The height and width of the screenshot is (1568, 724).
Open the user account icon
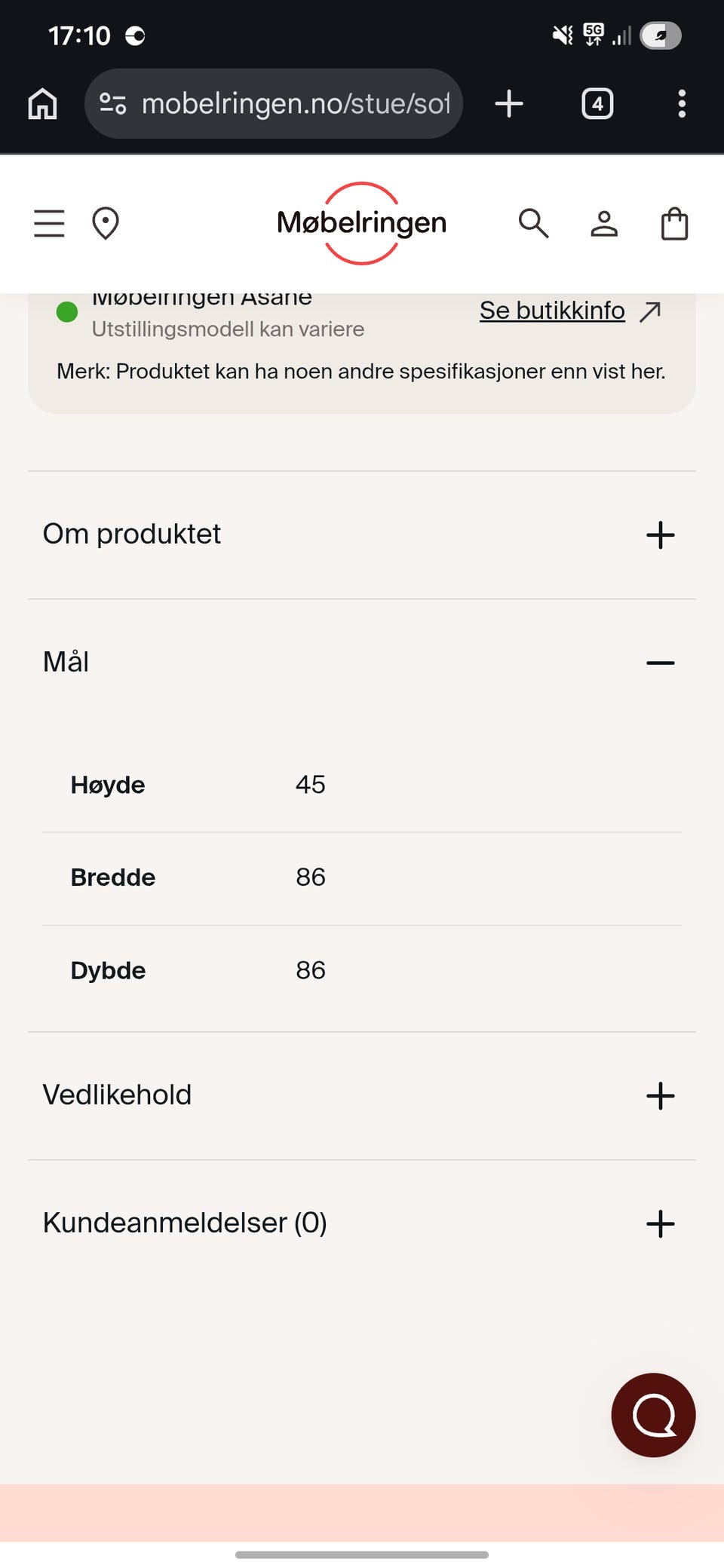[604, 224]
